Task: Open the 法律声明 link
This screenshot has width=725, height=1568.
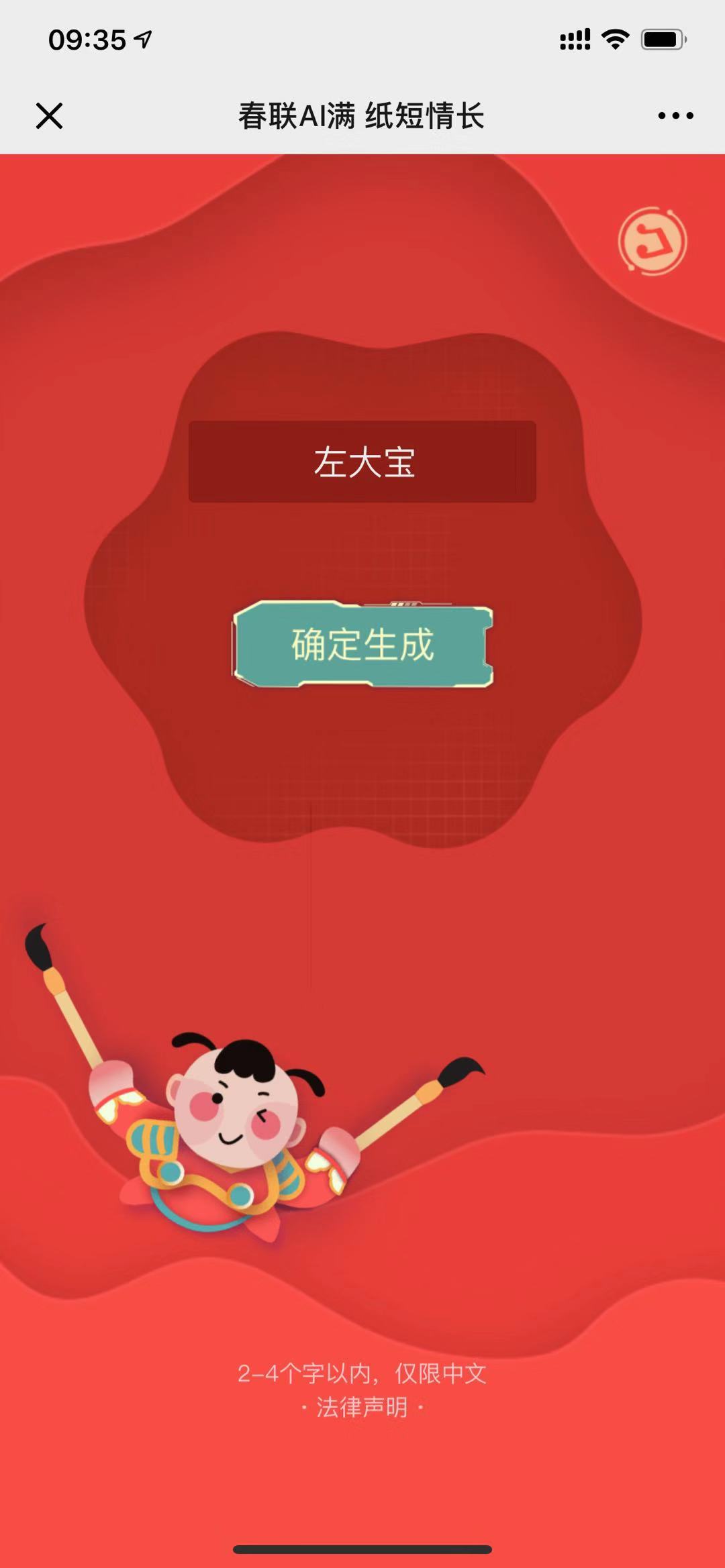Action: tap(362, 1407)
